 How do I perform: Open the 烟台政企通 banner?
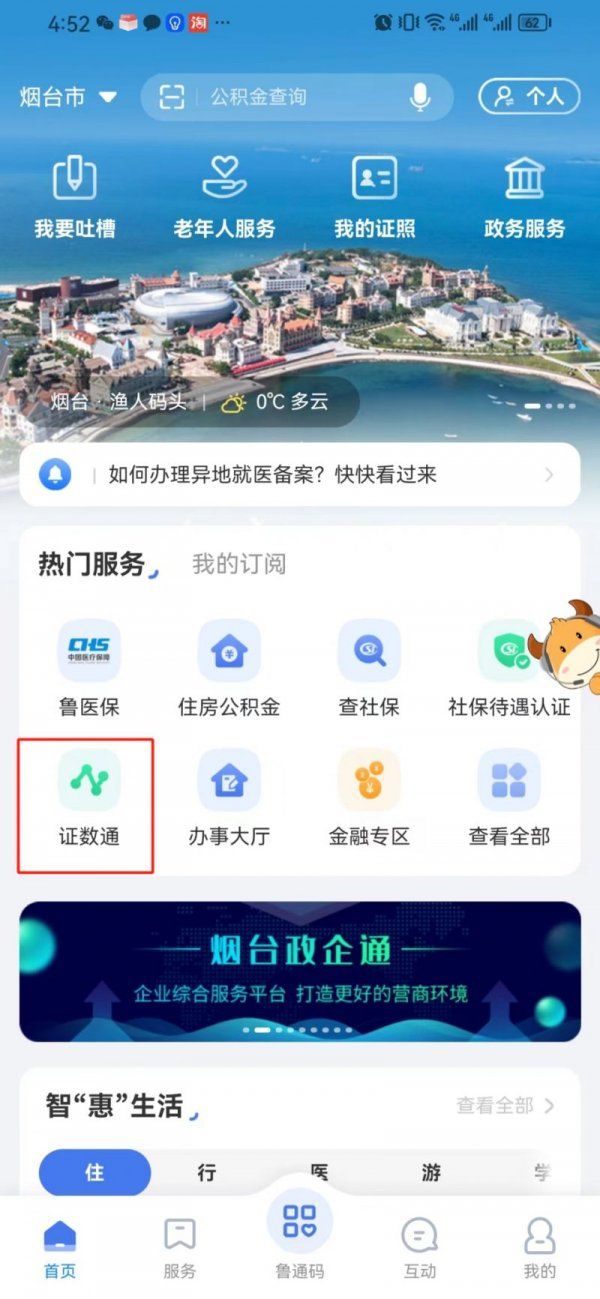click(x=300, y=971)
